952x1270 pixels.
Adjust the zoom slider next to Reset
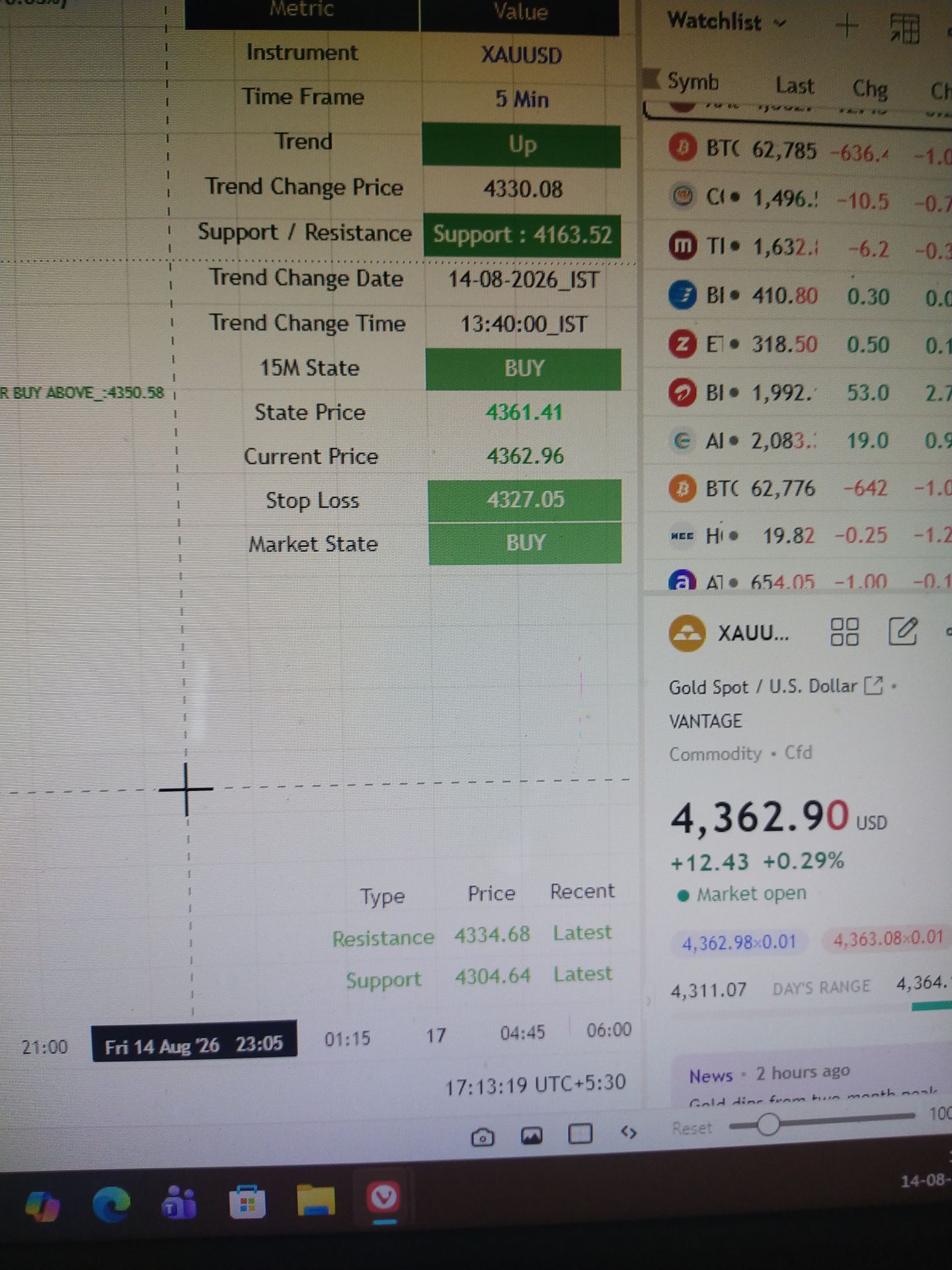pyautogui.click(x=768, y=1124)
